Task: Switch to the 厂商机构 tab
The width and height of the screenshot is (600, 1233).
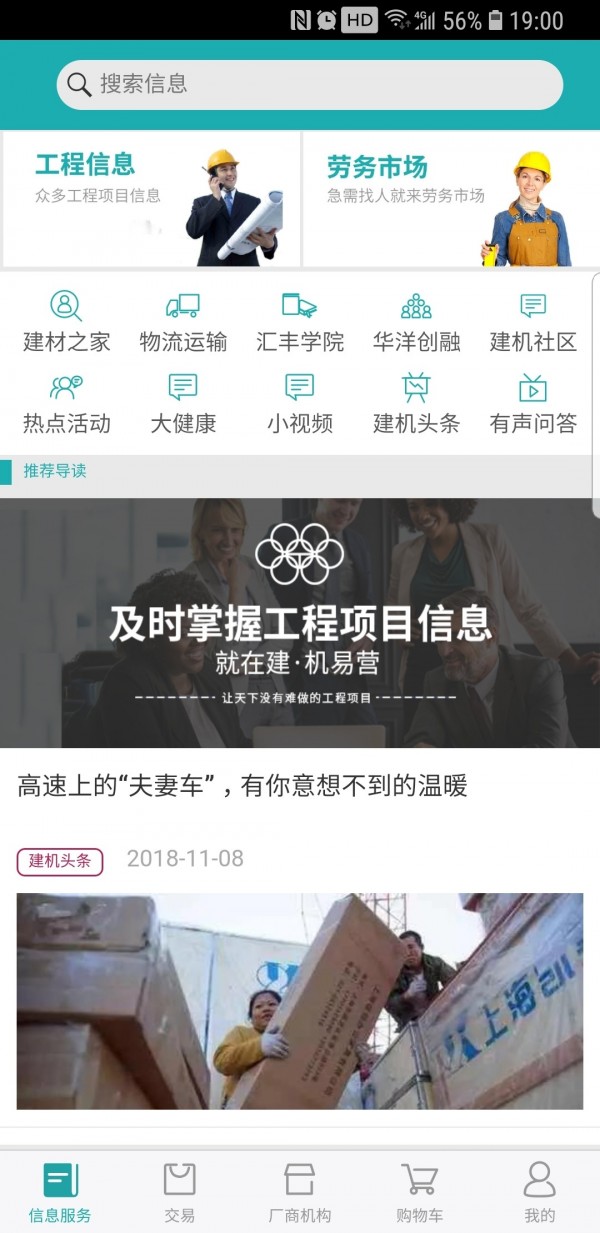Action: tap(300, 1192)
